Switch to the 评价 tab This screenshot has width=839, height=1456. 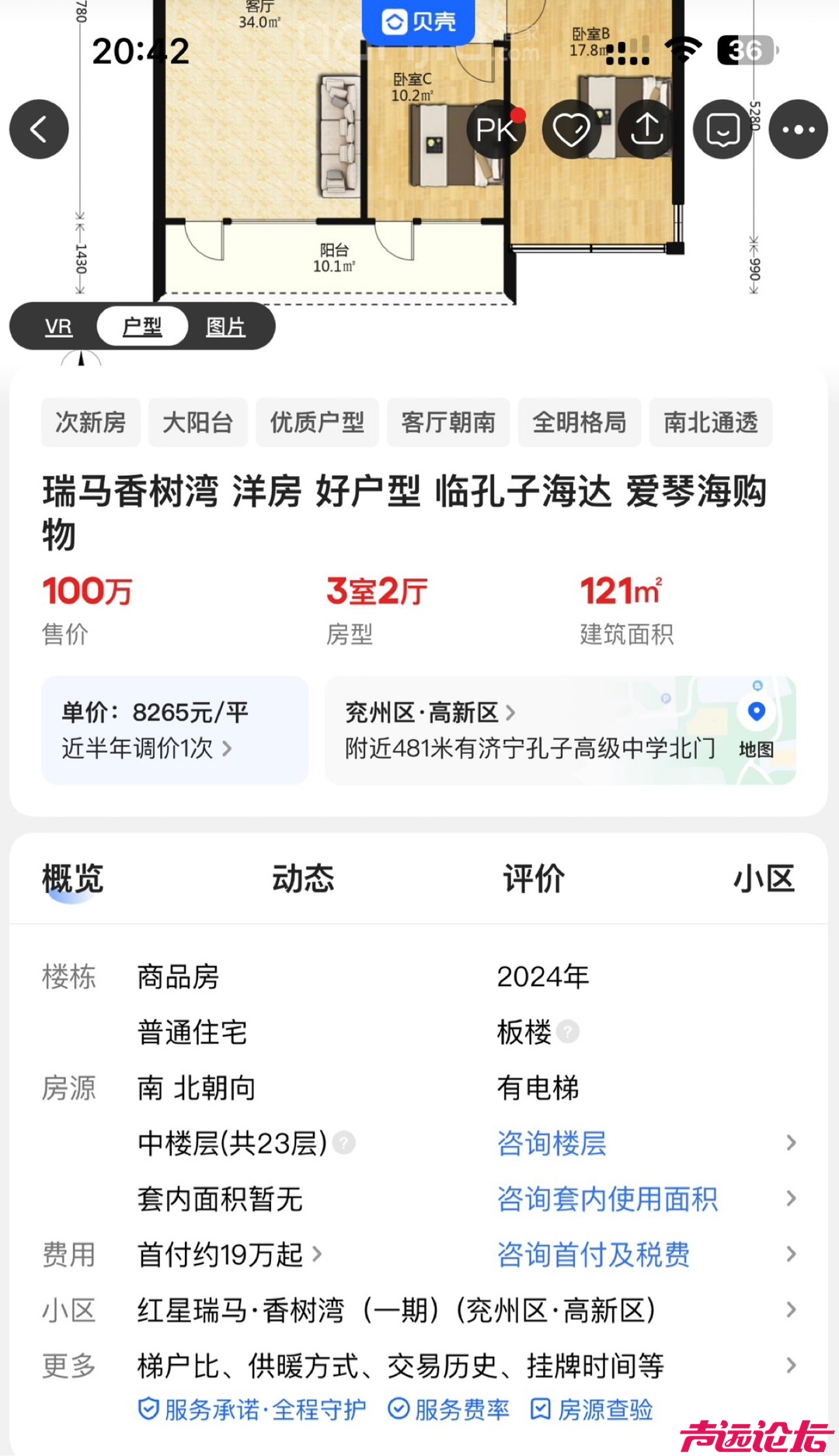pos(533,879)
